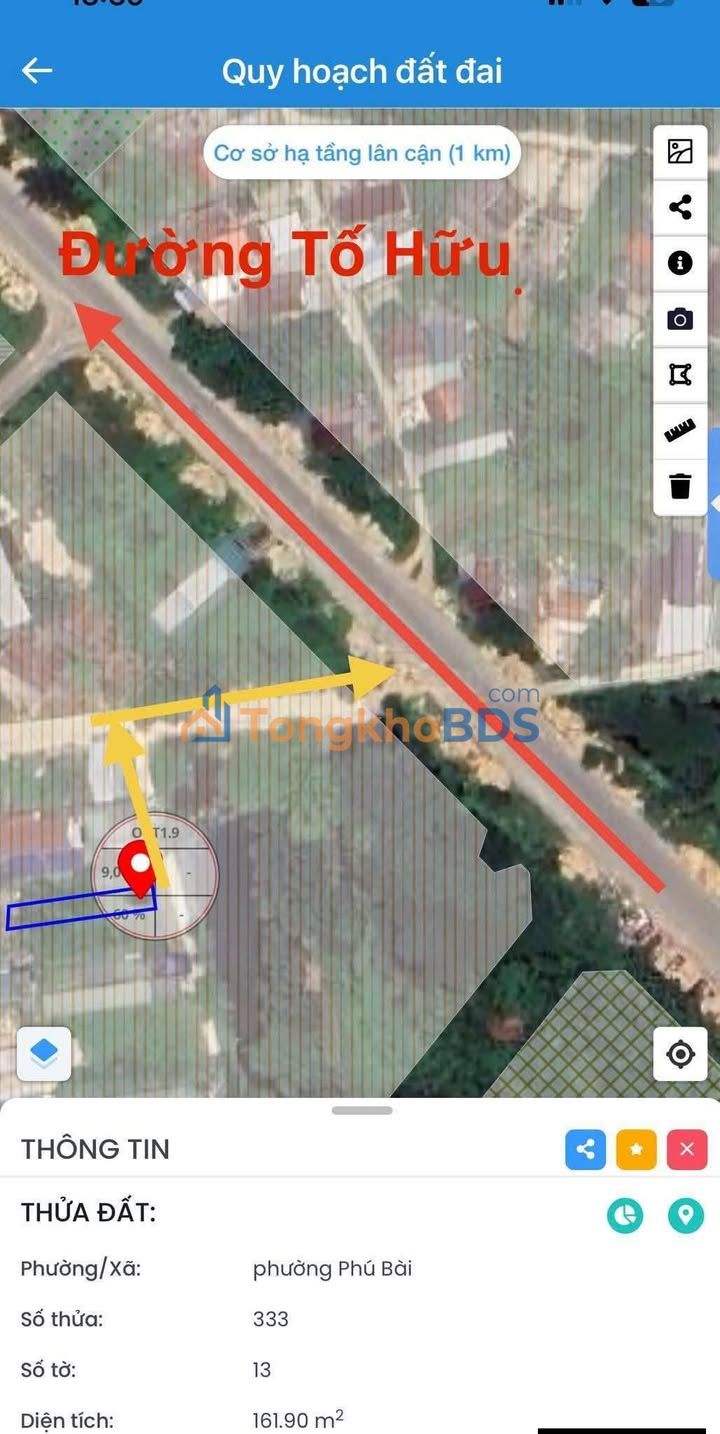Delete drawings with the trash icon
This screenshot has height=1434, width=720.
(x=680, y=486)
